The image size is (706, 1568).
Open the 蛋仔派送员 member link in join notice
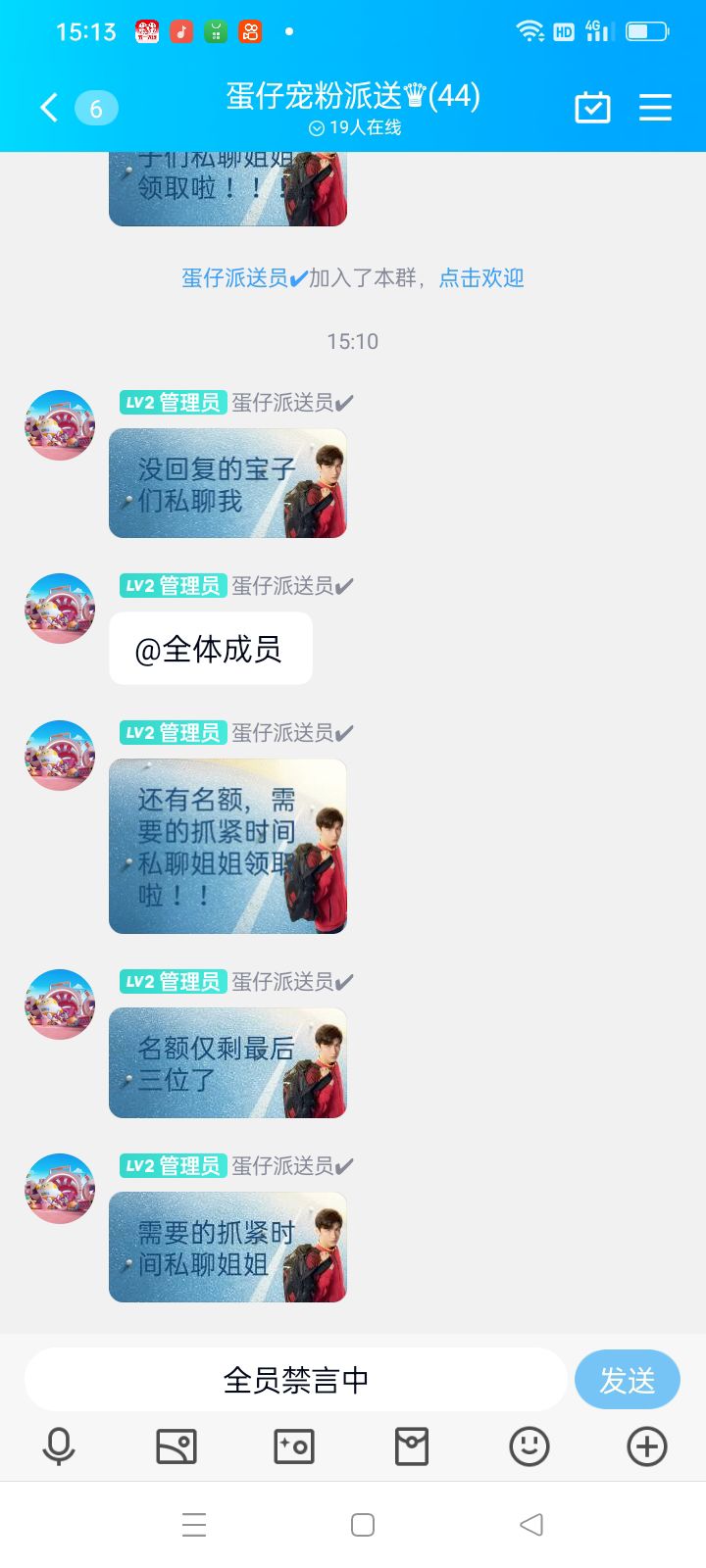(x=244, y=278)
